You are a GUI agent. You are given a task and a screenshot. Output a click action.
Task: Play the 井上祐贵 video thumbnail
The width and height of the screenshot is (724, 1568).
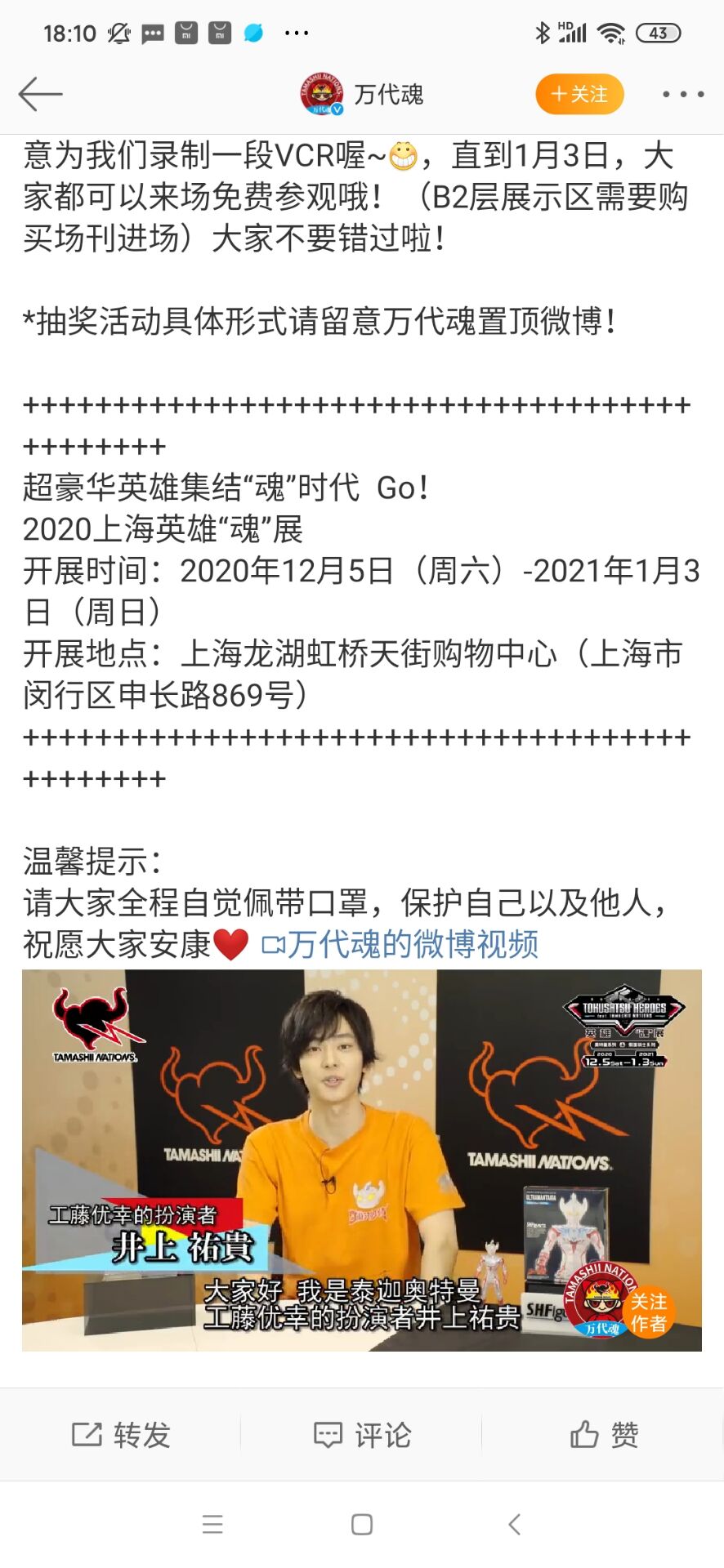pyautogui.click(x=361, y=1160)
